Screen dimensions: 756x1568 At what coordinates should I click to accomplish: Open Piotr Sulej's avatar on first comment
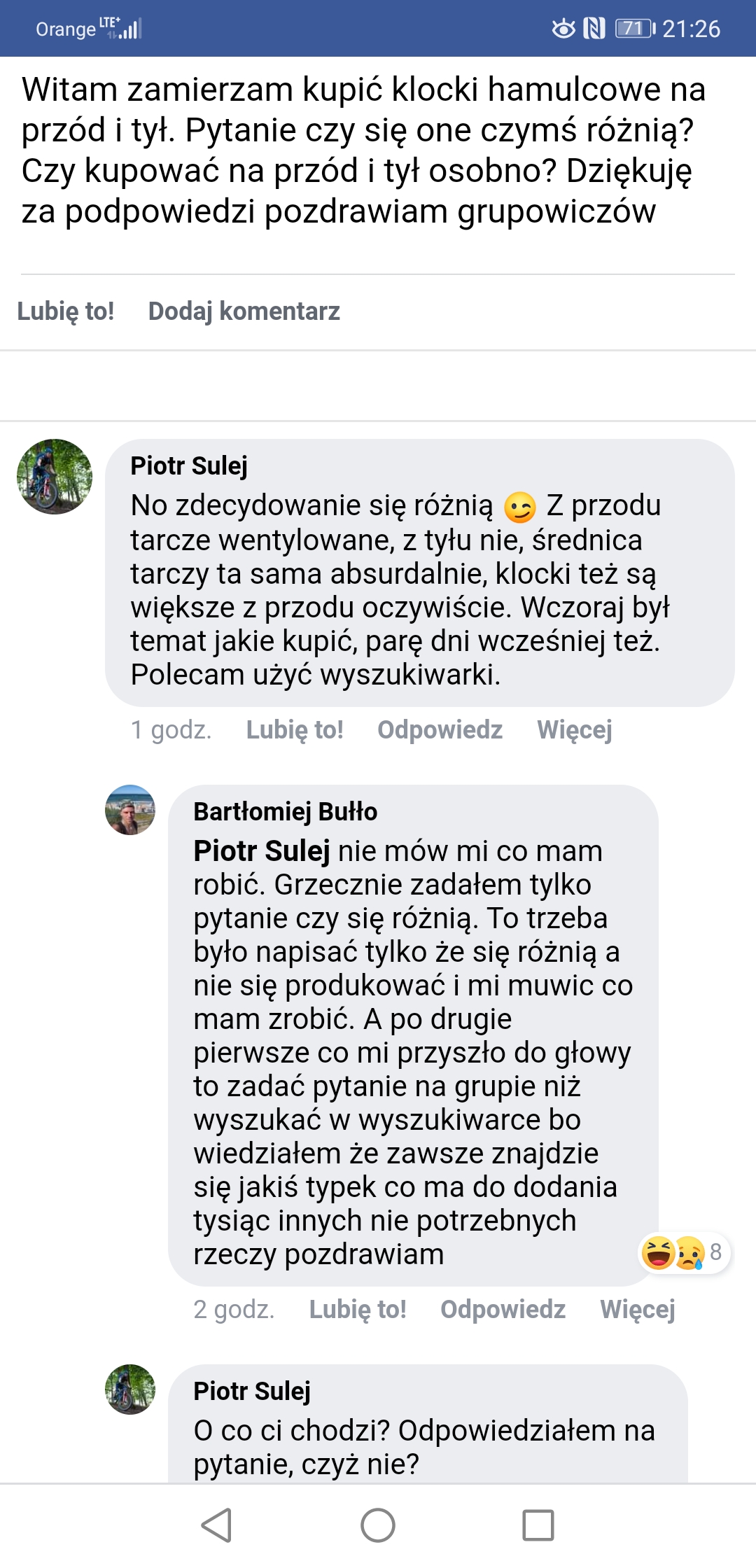point(55,477)
